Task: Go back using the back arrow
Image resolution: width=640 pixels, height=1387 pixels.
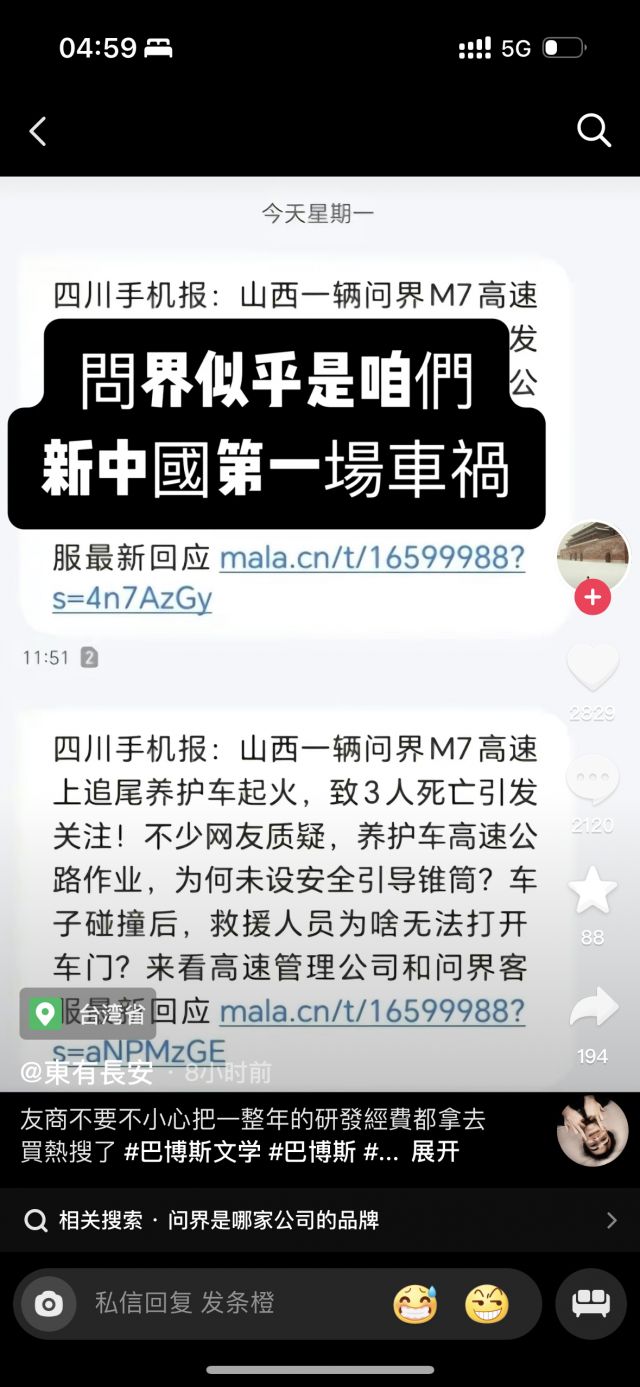Action: [x=38, y=131]
